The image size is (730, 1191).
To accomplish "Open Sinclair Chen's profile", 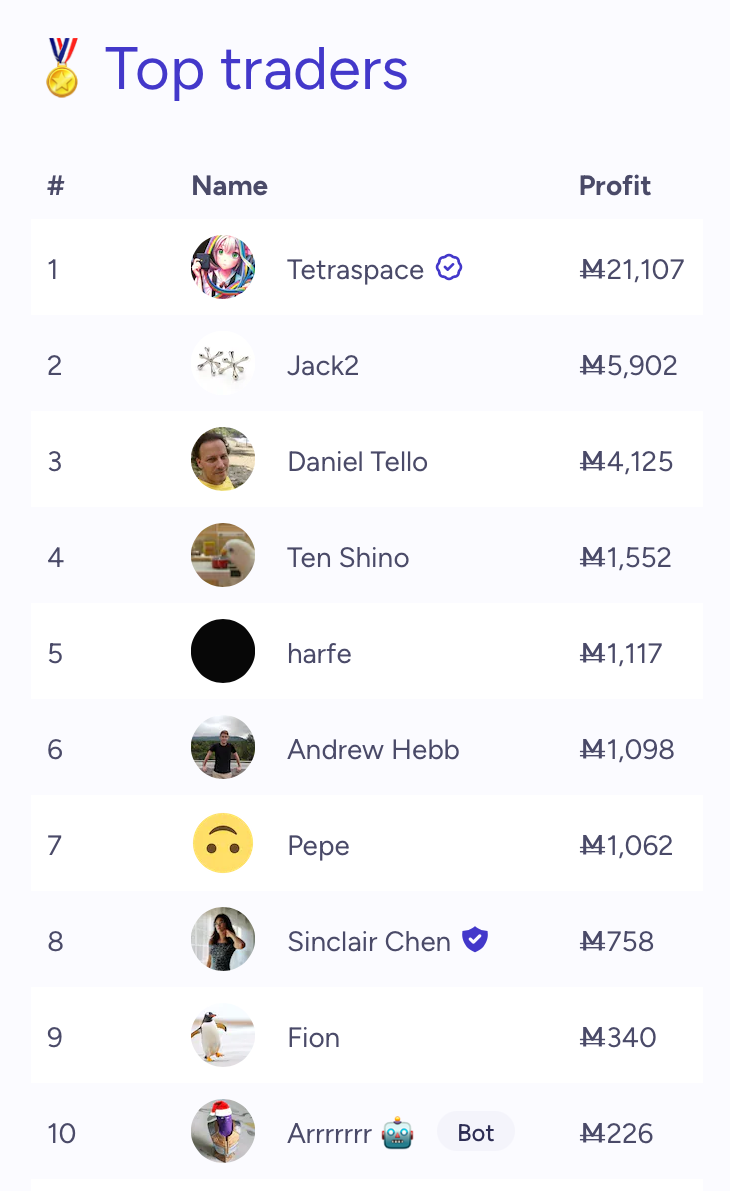I will click(x=368, y=941).
